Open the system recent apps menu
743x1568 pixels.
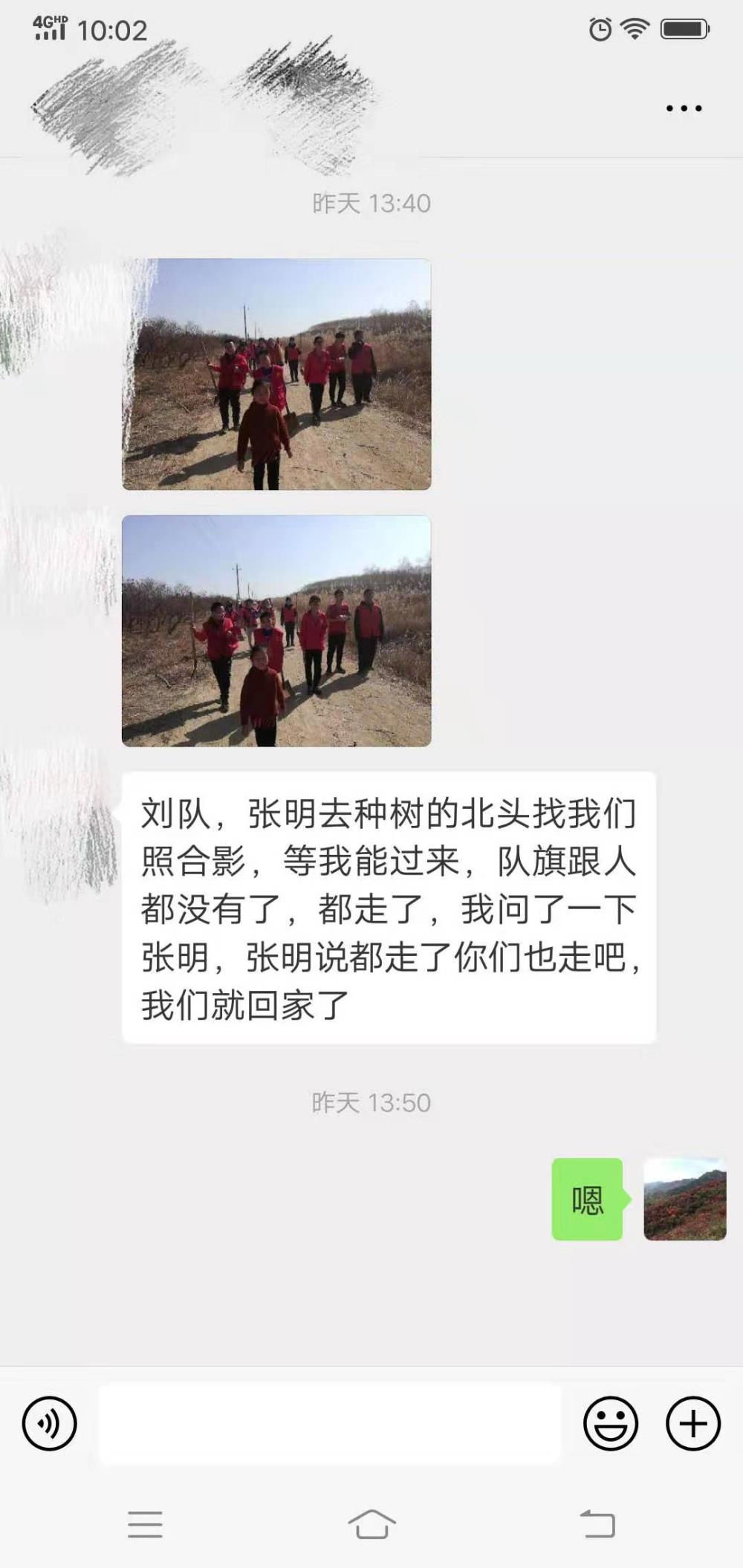145,1524
